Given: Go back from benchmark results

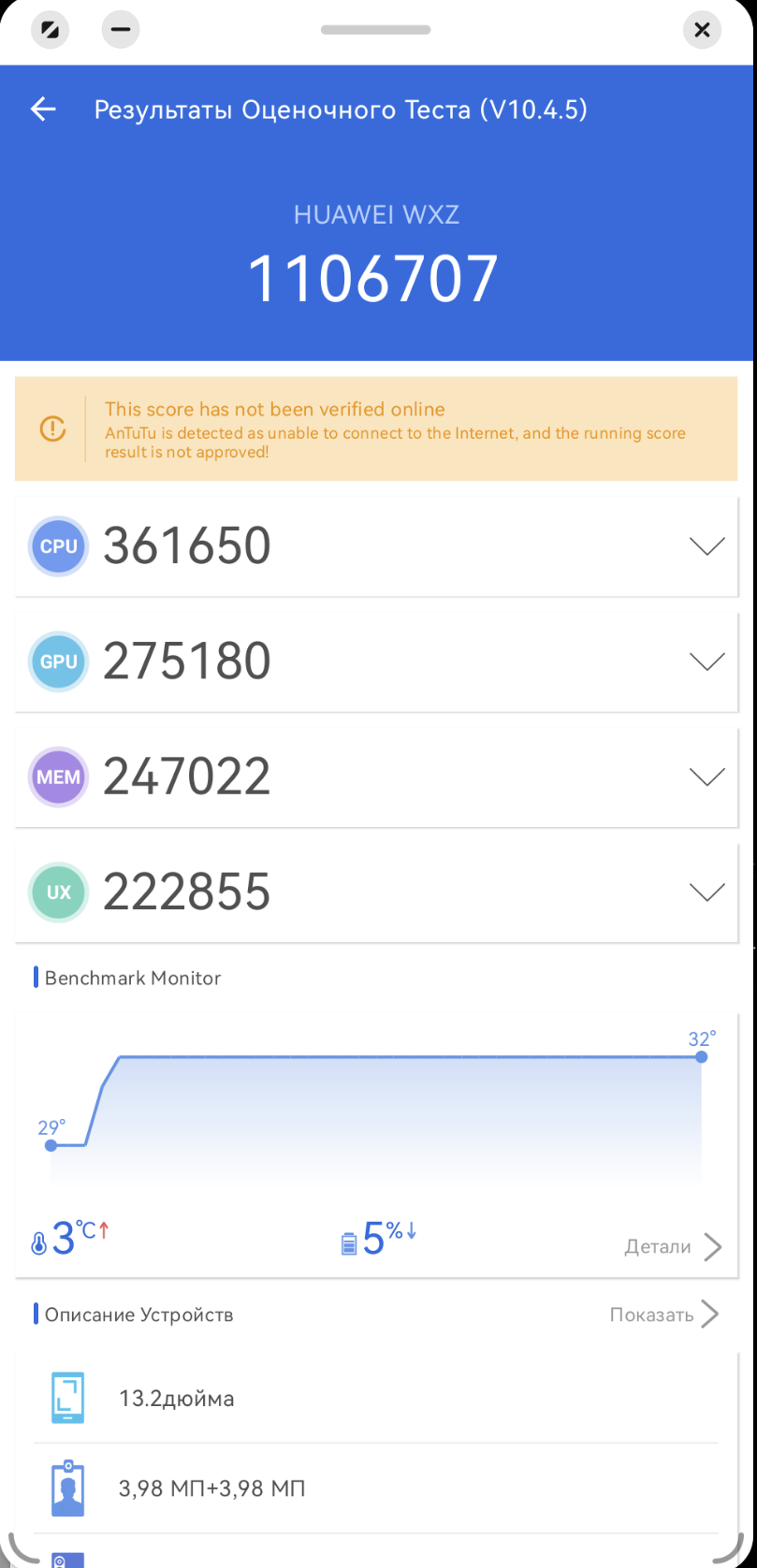Looking at the screenshot, I should (x=43, y=109).
